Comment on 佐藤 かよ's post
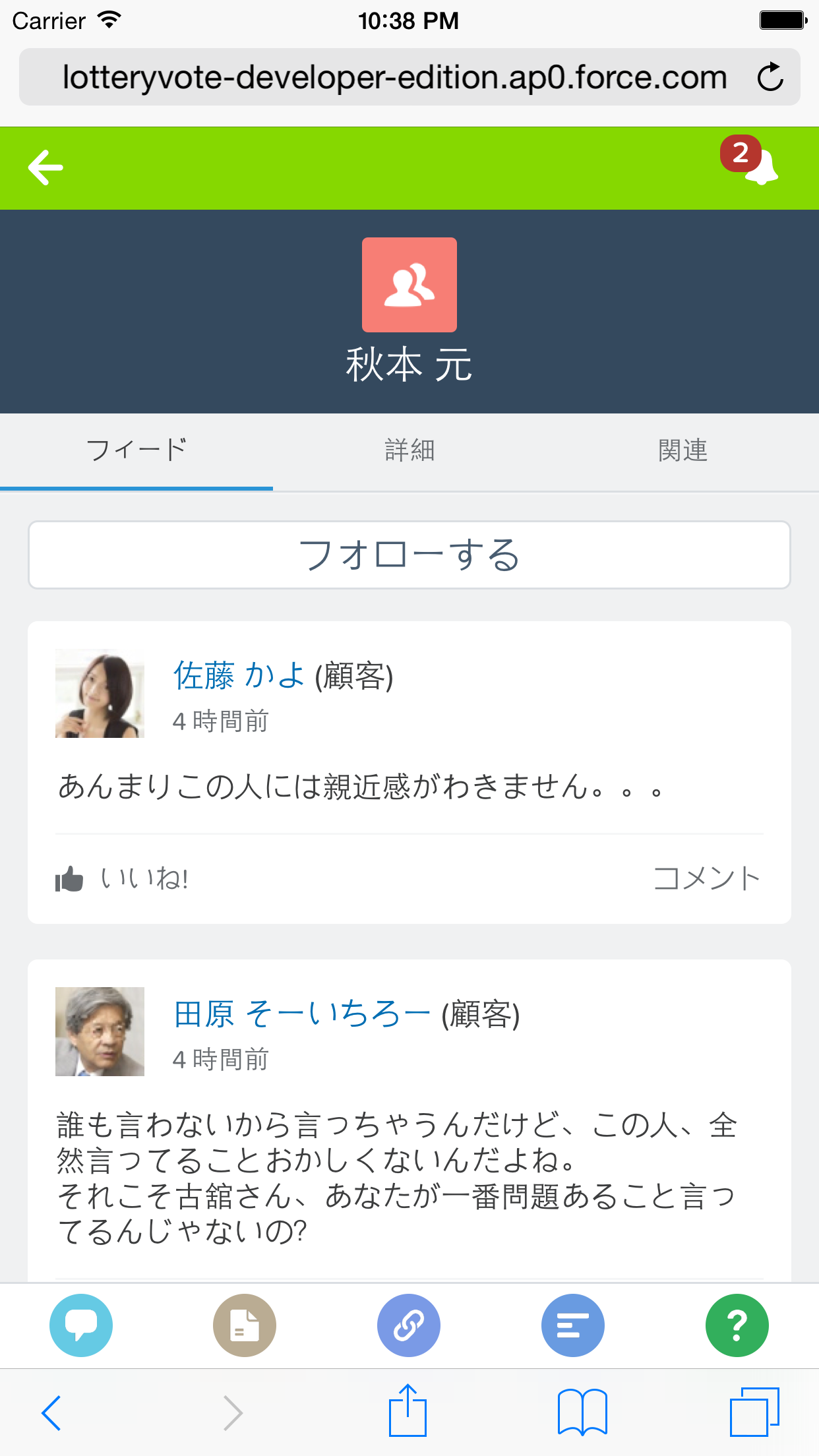The height and width of the screenshot is (1456, 819). (x=706, y=878)
